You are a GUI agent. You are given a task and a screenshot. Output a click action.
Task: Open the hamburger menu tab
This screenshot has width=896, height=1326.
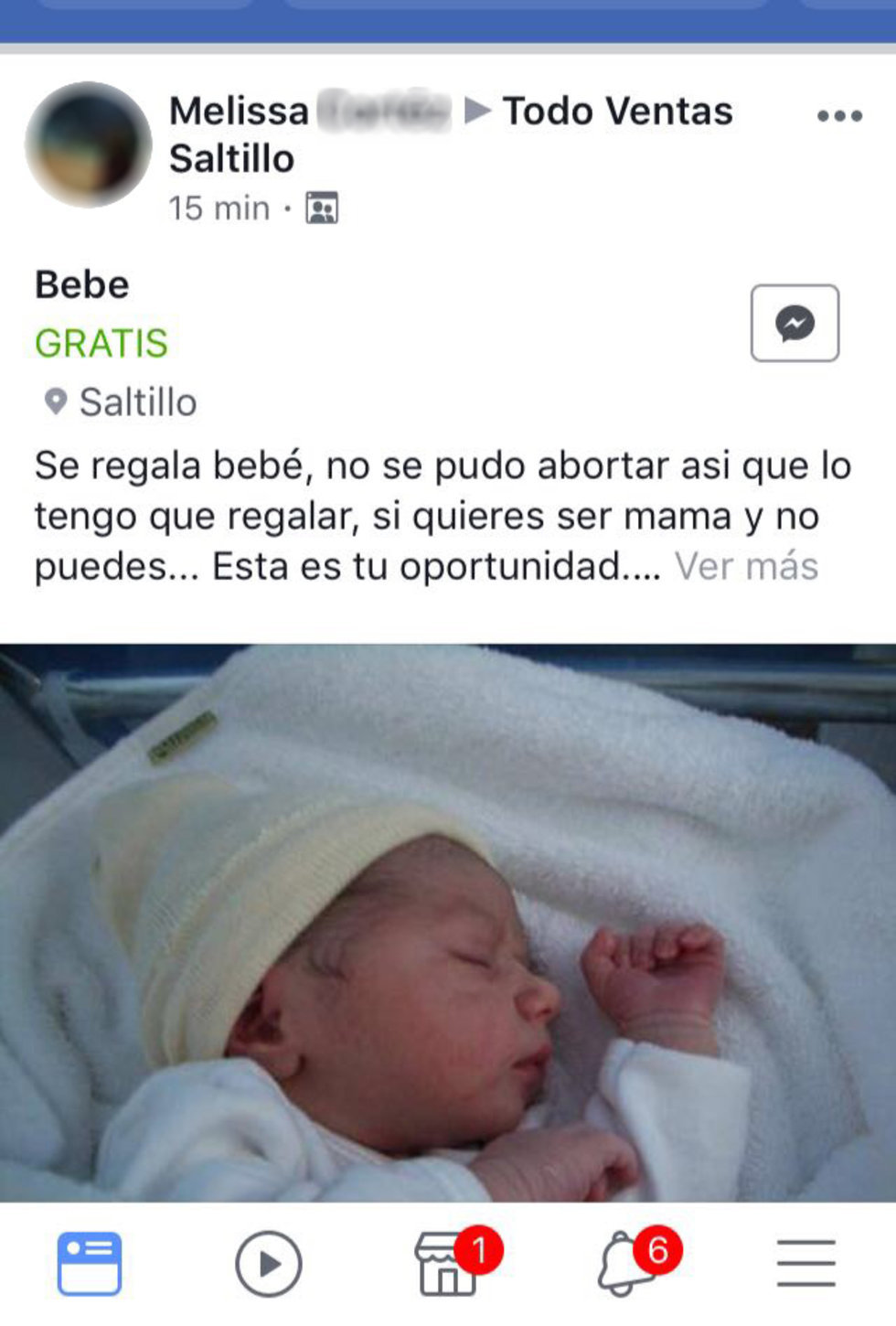pos(806,1264)
